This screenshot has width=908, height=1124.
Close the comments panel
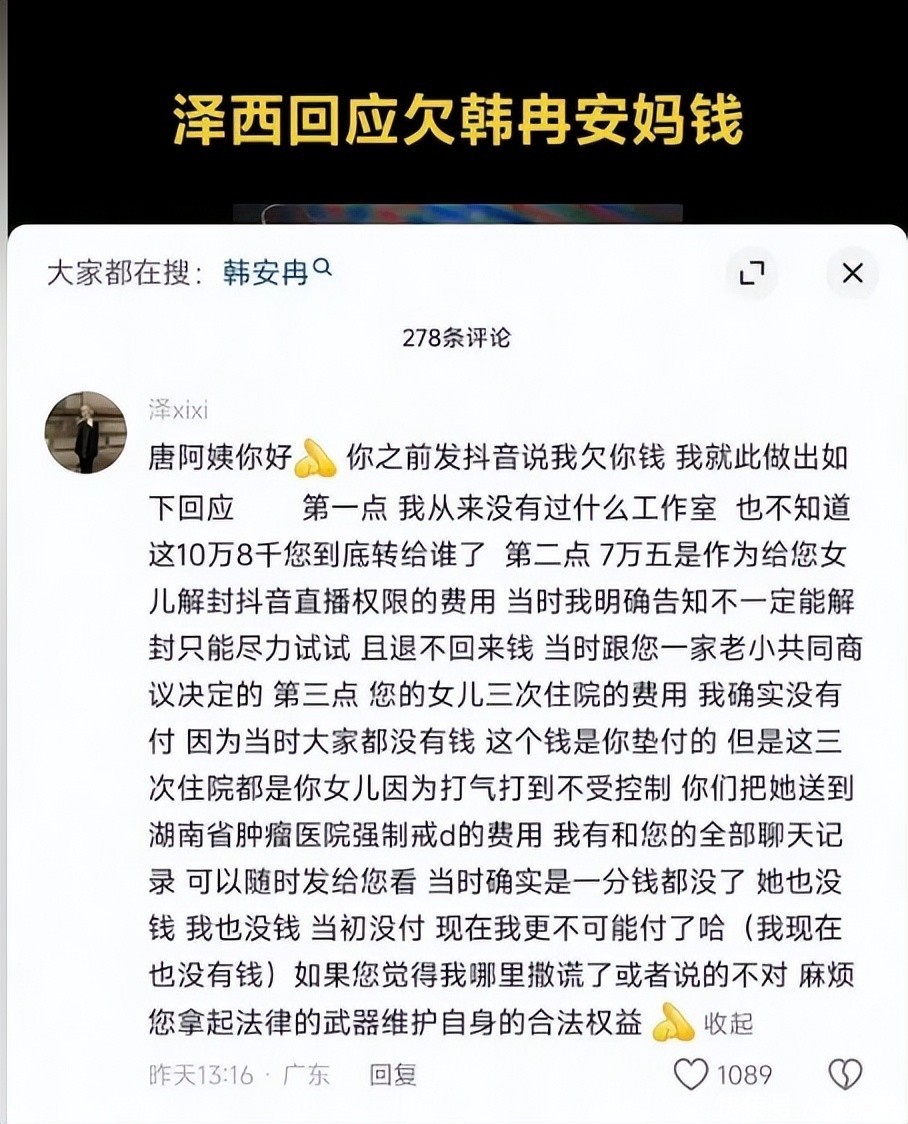(852, 273)
